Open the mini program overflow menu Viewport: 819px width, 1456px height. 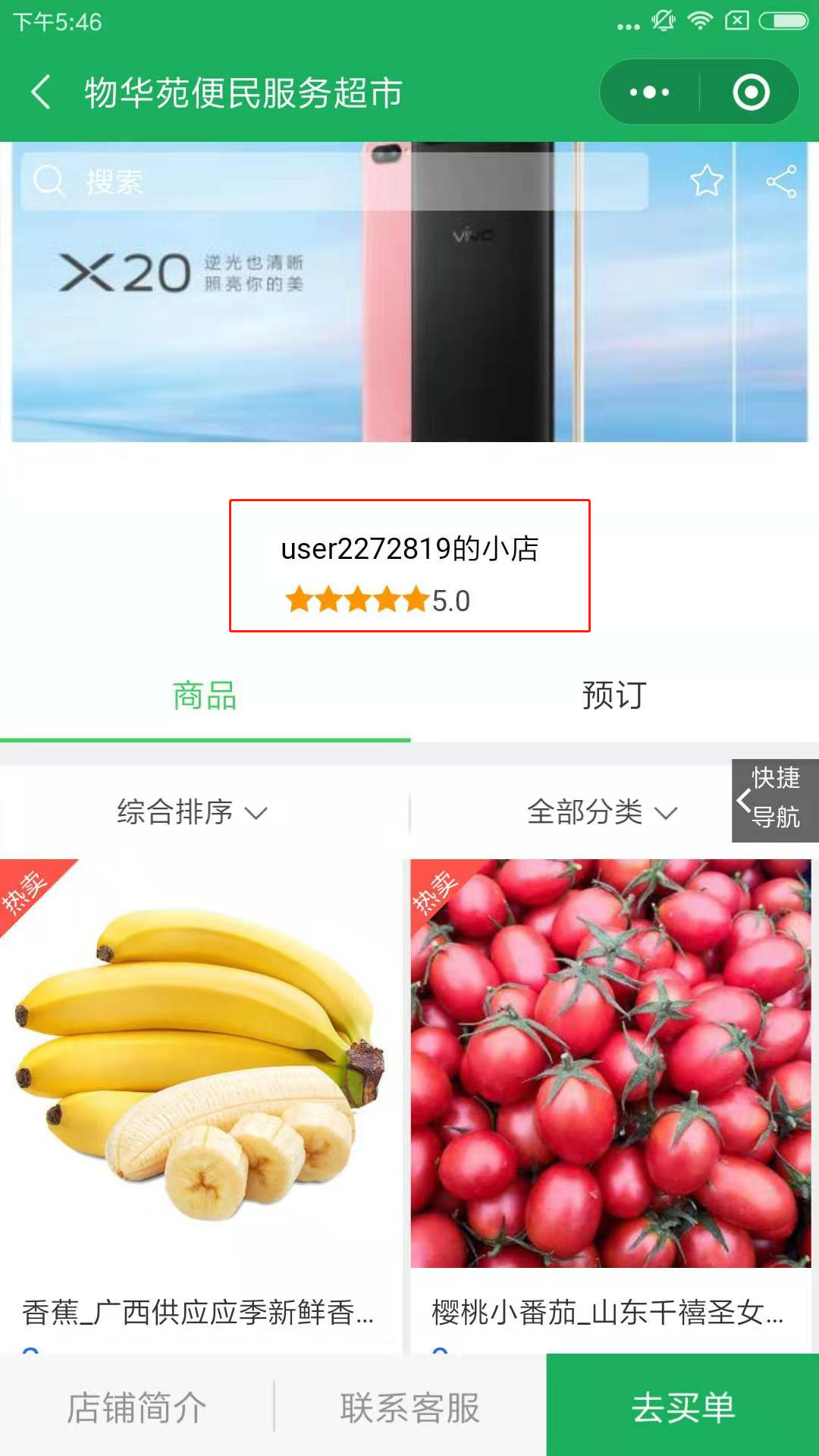(x=650, y=93)
